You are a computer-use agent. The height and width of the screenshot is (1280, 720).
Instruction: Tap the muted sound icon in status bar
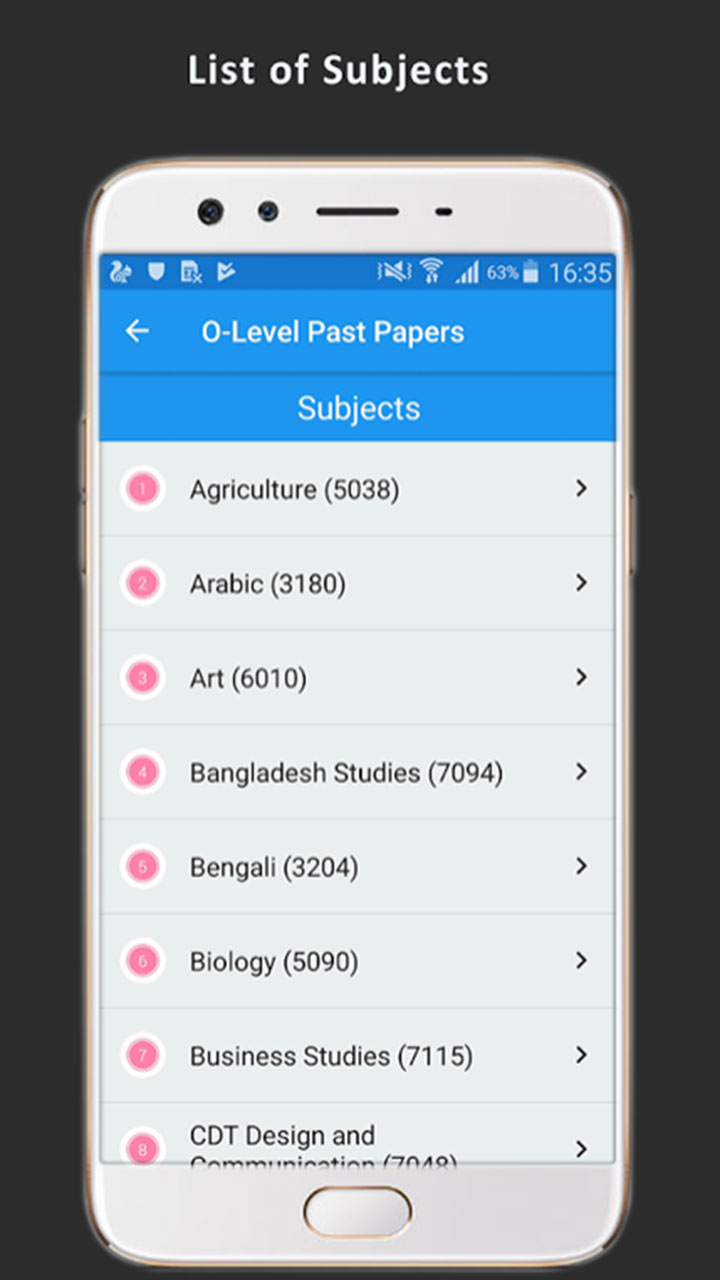396,272
